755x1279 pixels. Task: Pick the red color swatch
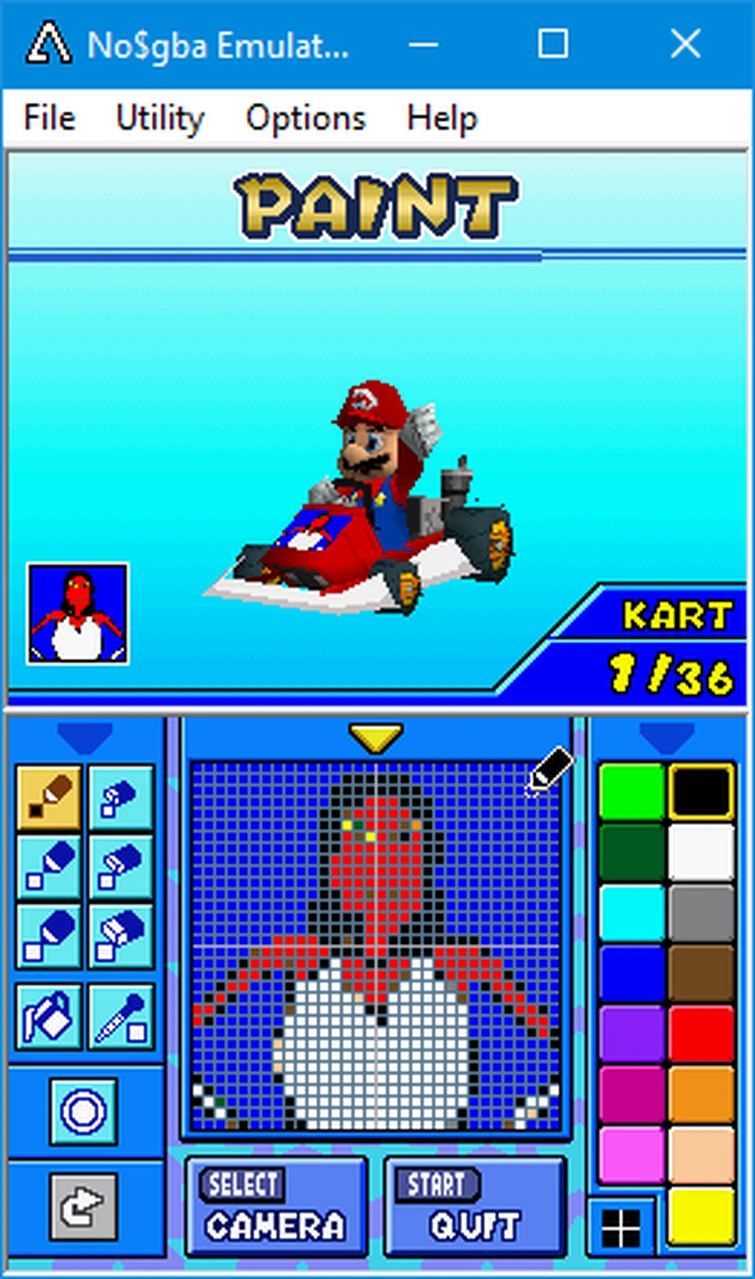(700, 1032)
